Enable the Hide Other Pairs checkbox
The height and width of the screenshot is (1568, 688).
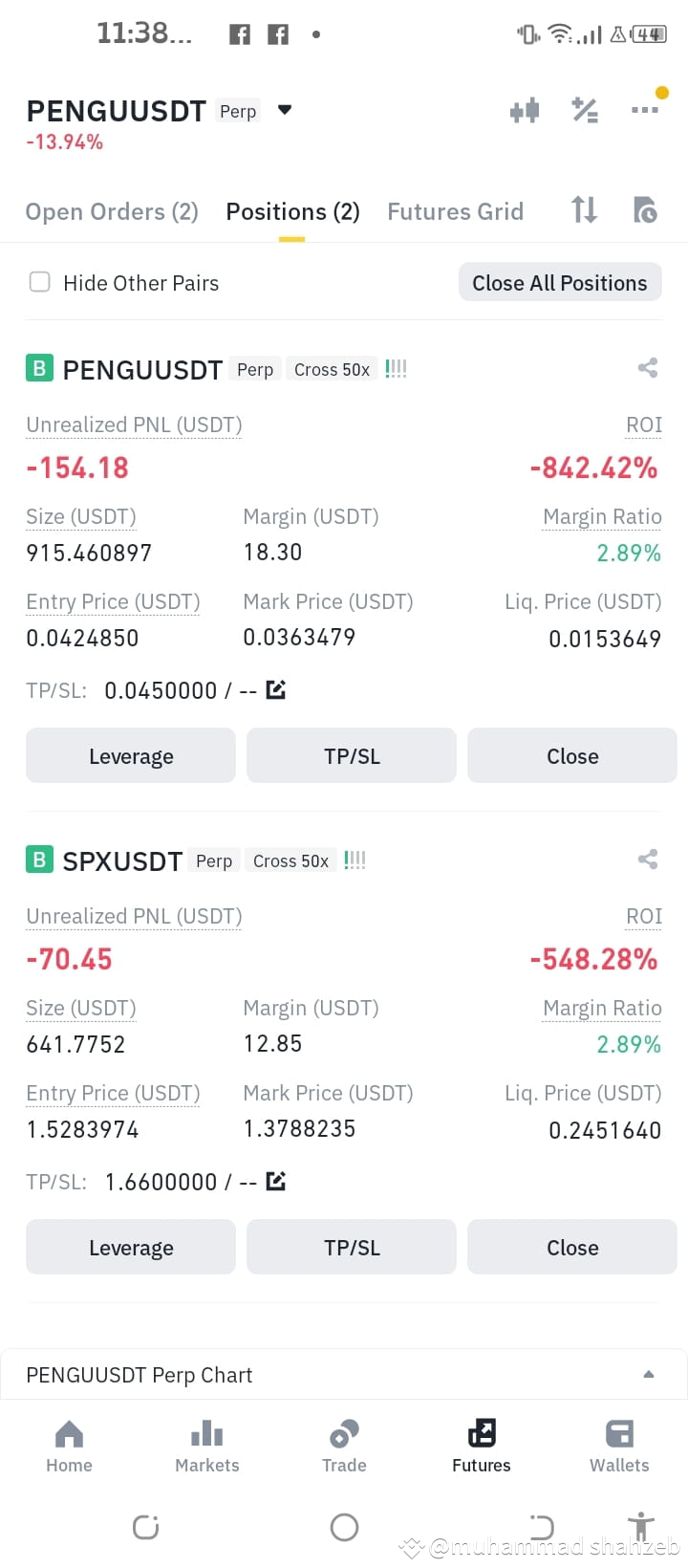tap(39, 282)
